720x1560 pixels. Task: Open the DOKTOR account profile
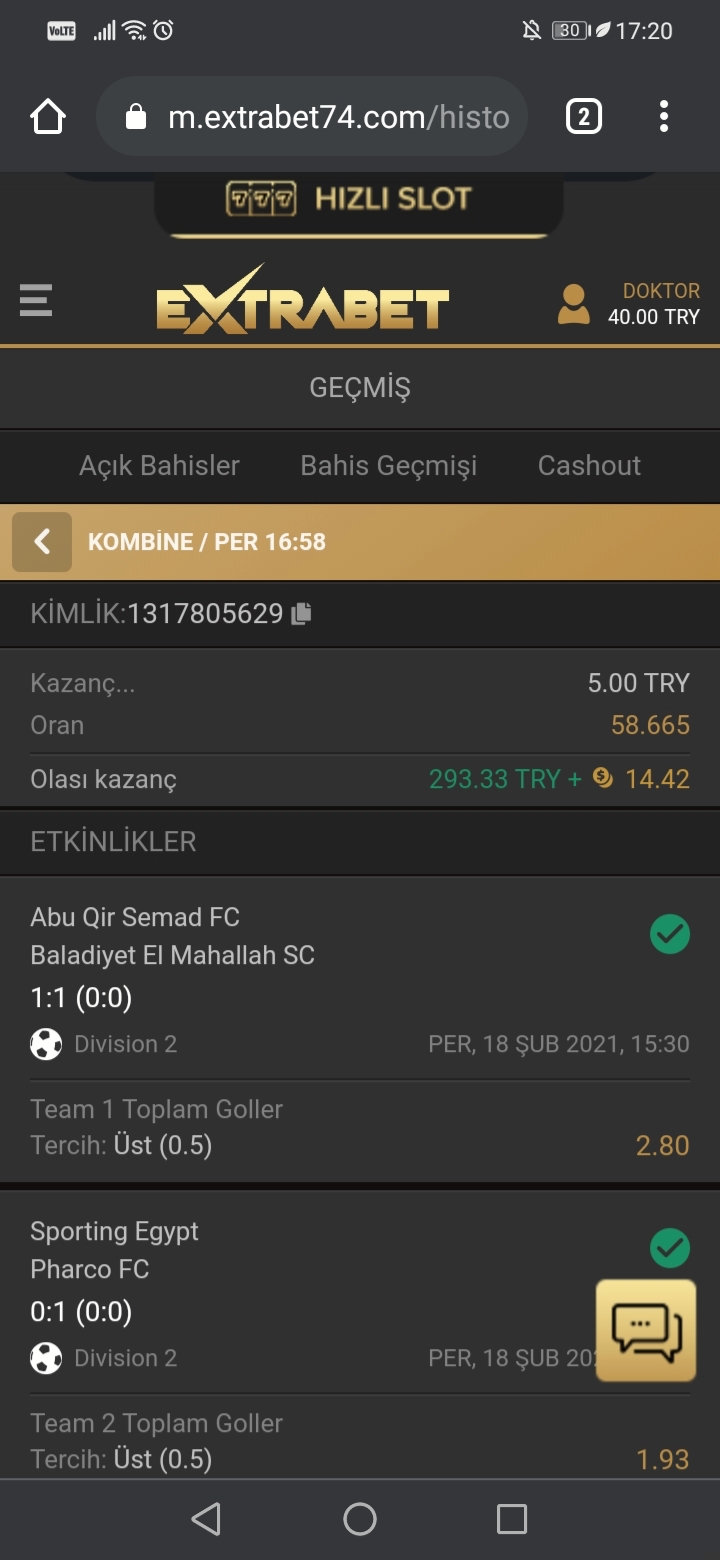(x=628, y=304)
